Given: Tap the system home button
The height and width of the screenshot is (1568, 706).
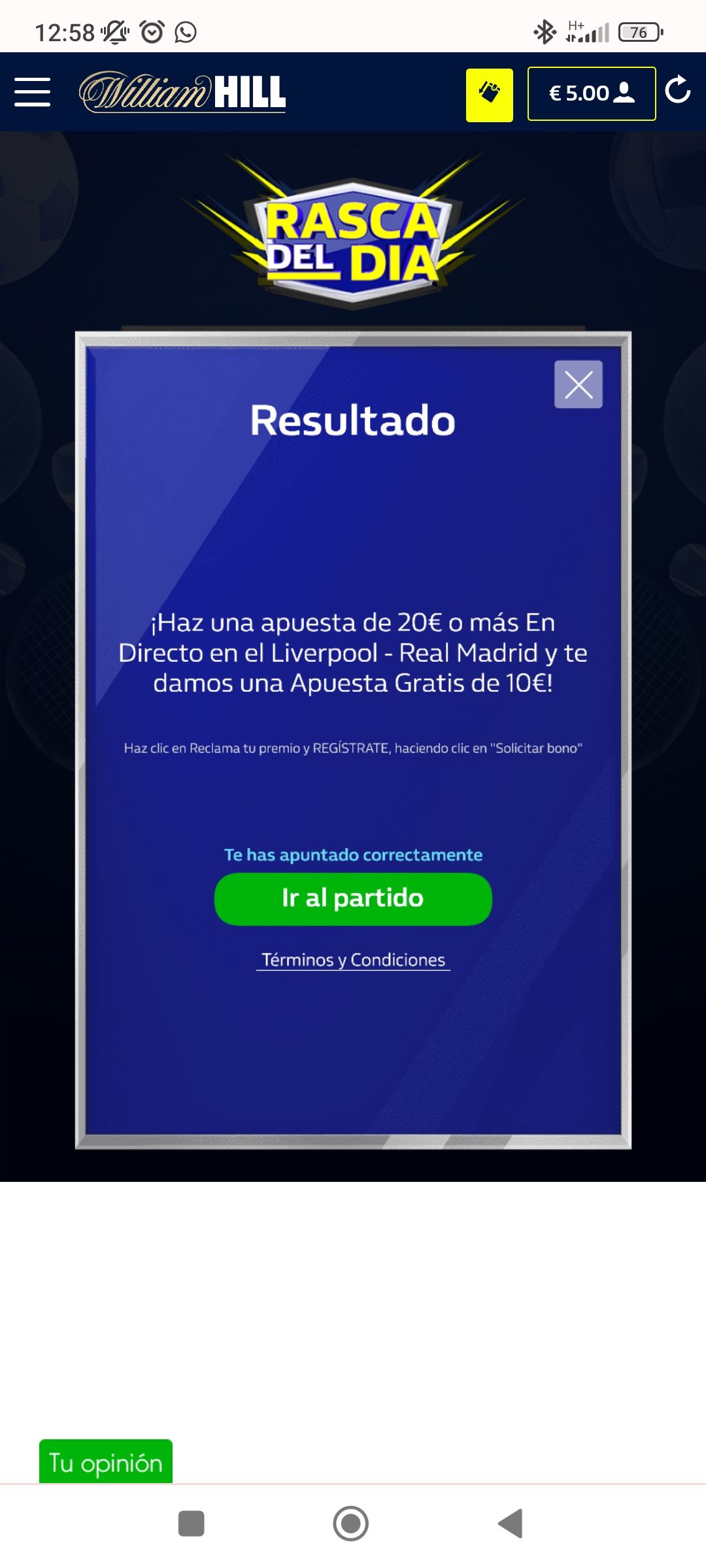Looking at the screenshot, I should pyautogui.click(x=351, y=1524).
